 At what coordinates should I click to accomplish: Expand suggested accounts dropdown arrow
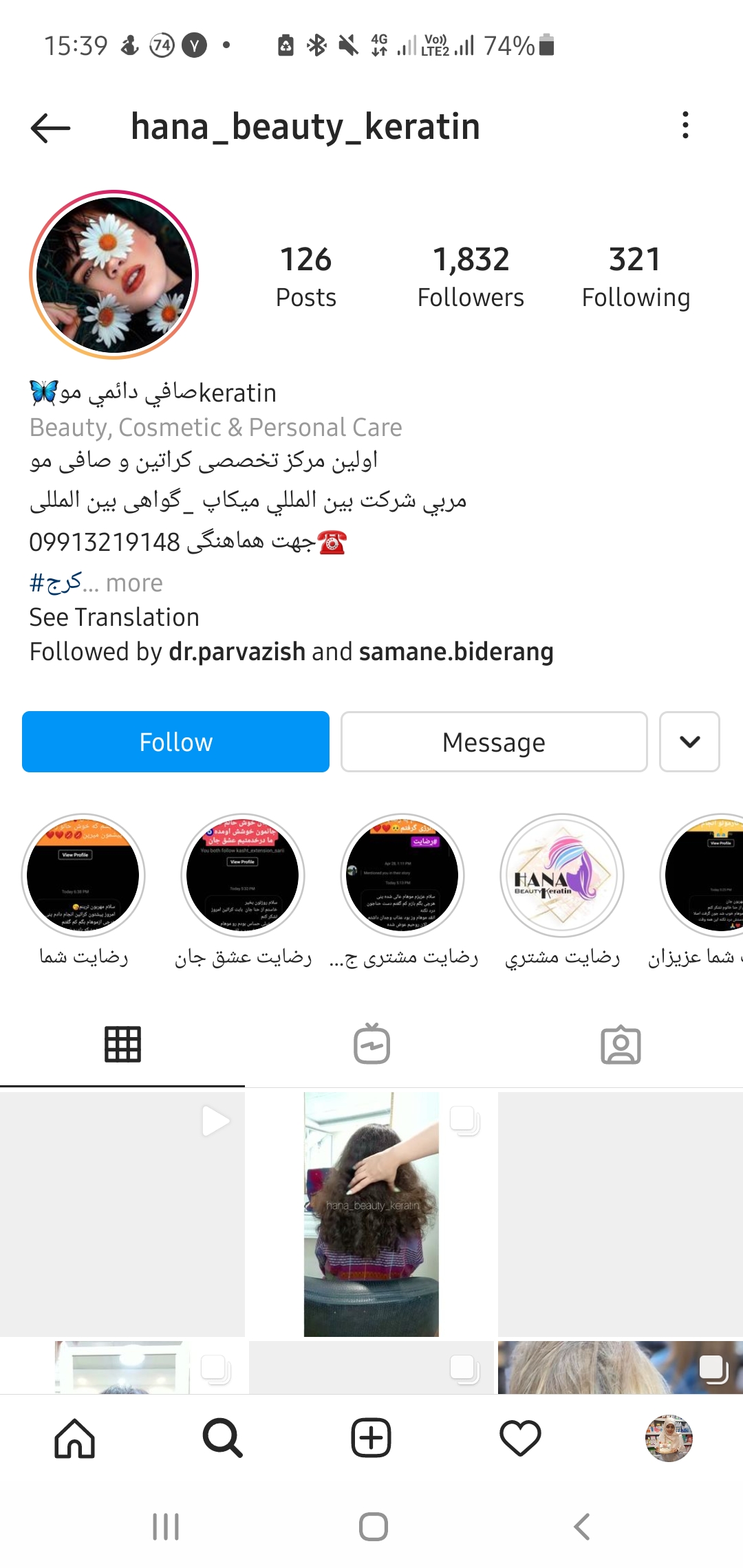[689, 742]
